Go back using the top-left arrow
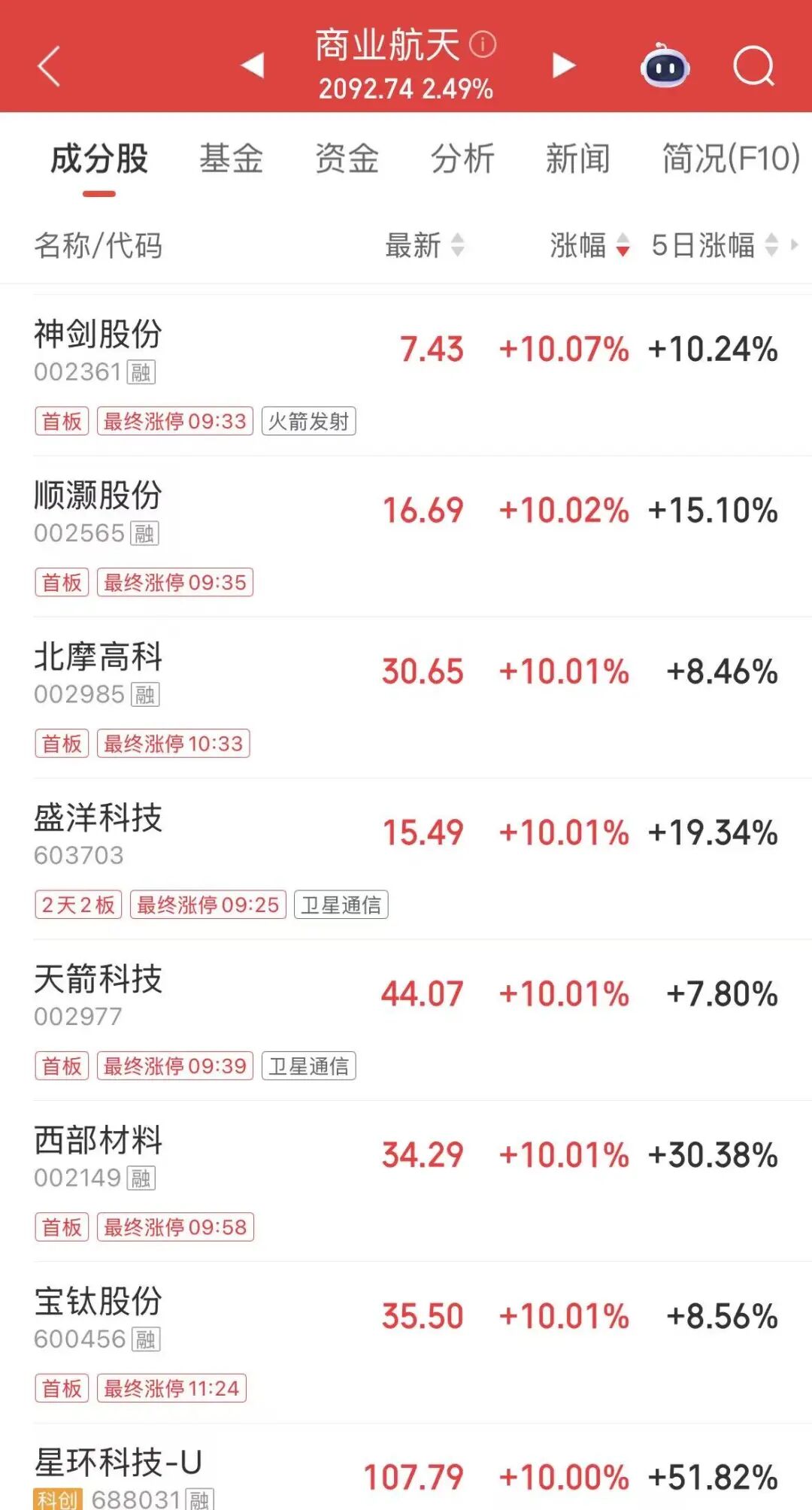812x1510 pixels. point(49,66)
